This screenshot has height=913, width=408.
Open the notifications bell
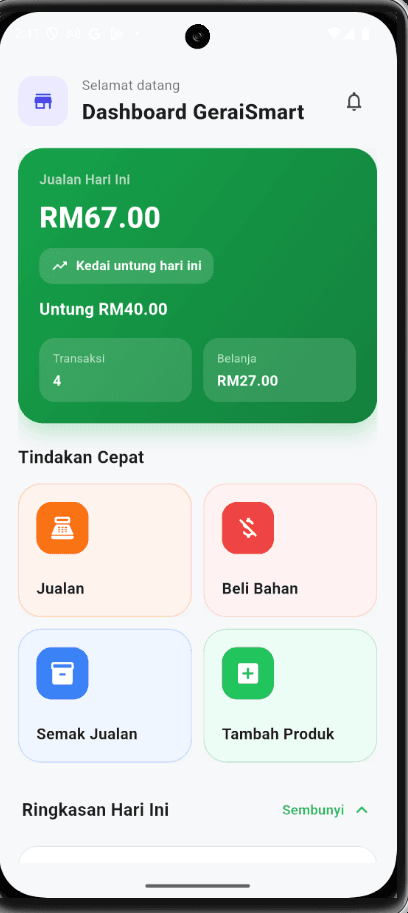tap(354, 101)
